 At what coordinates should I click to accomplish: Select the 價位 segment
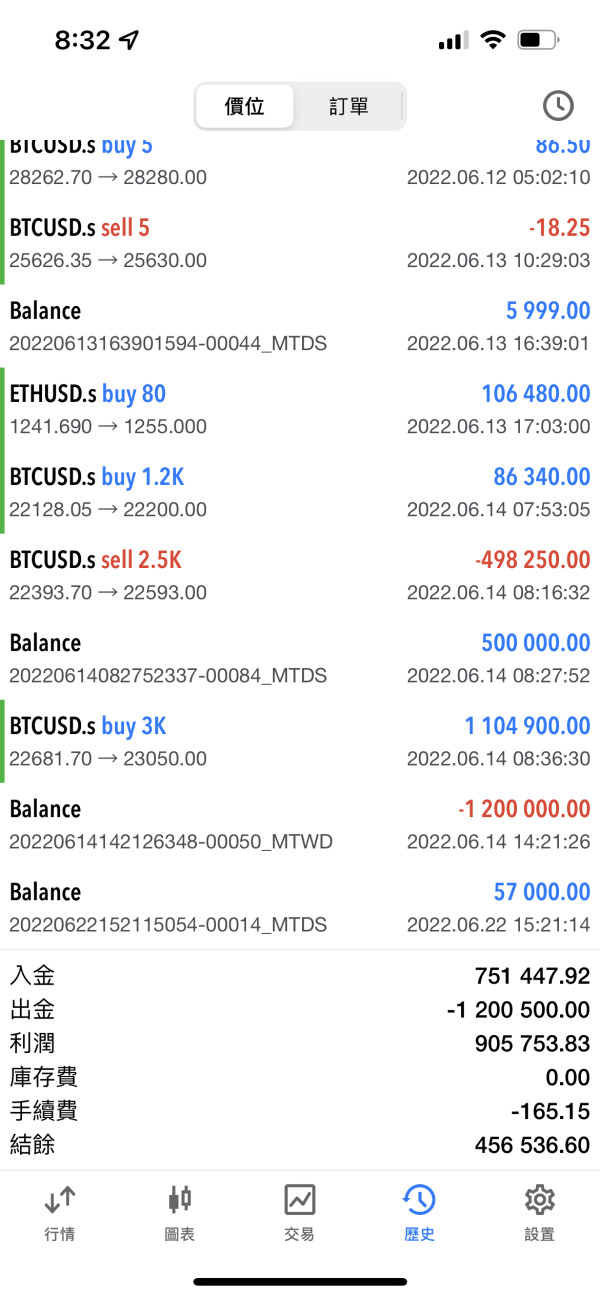click(x=245, y=106)
